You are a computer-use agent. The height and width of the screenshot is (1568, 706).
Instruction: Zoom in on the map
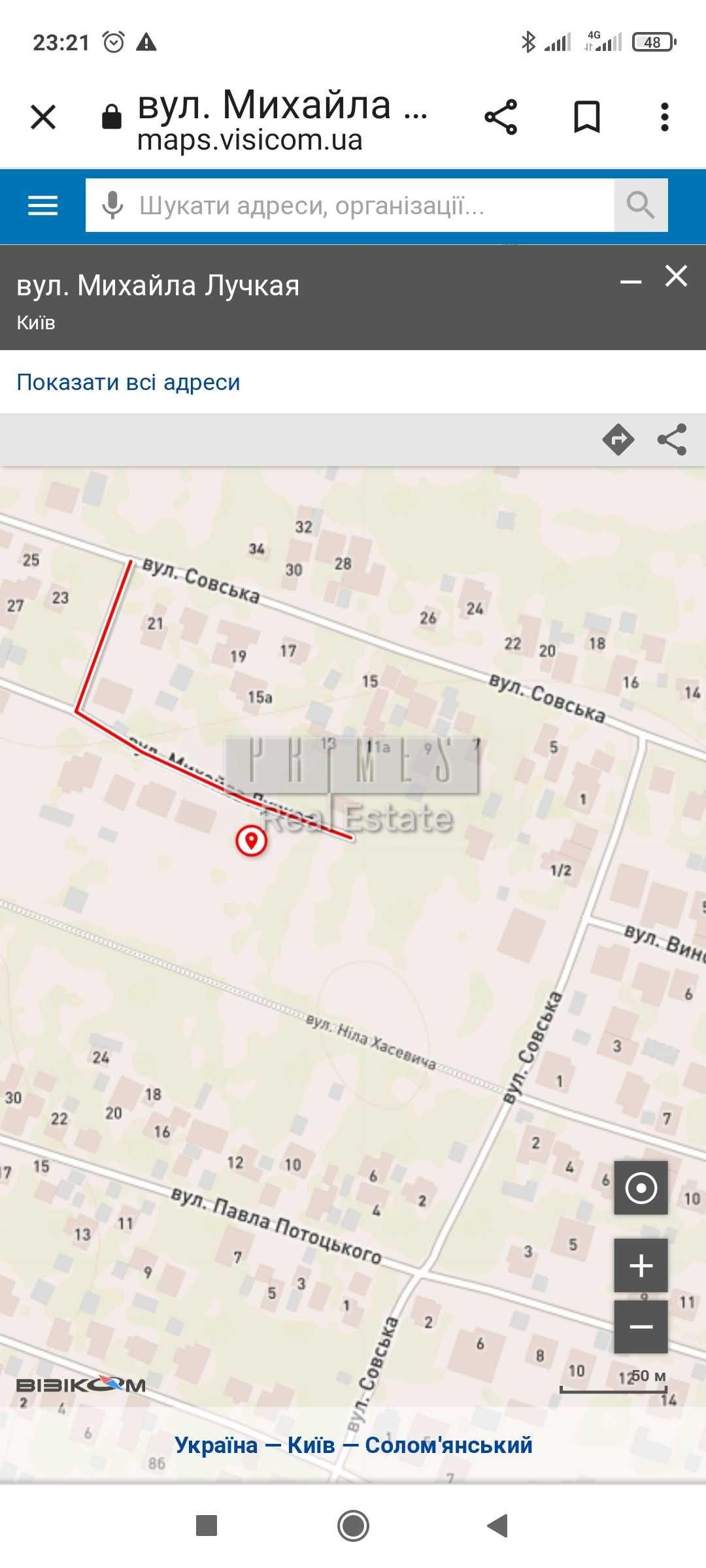[641, 1266]
